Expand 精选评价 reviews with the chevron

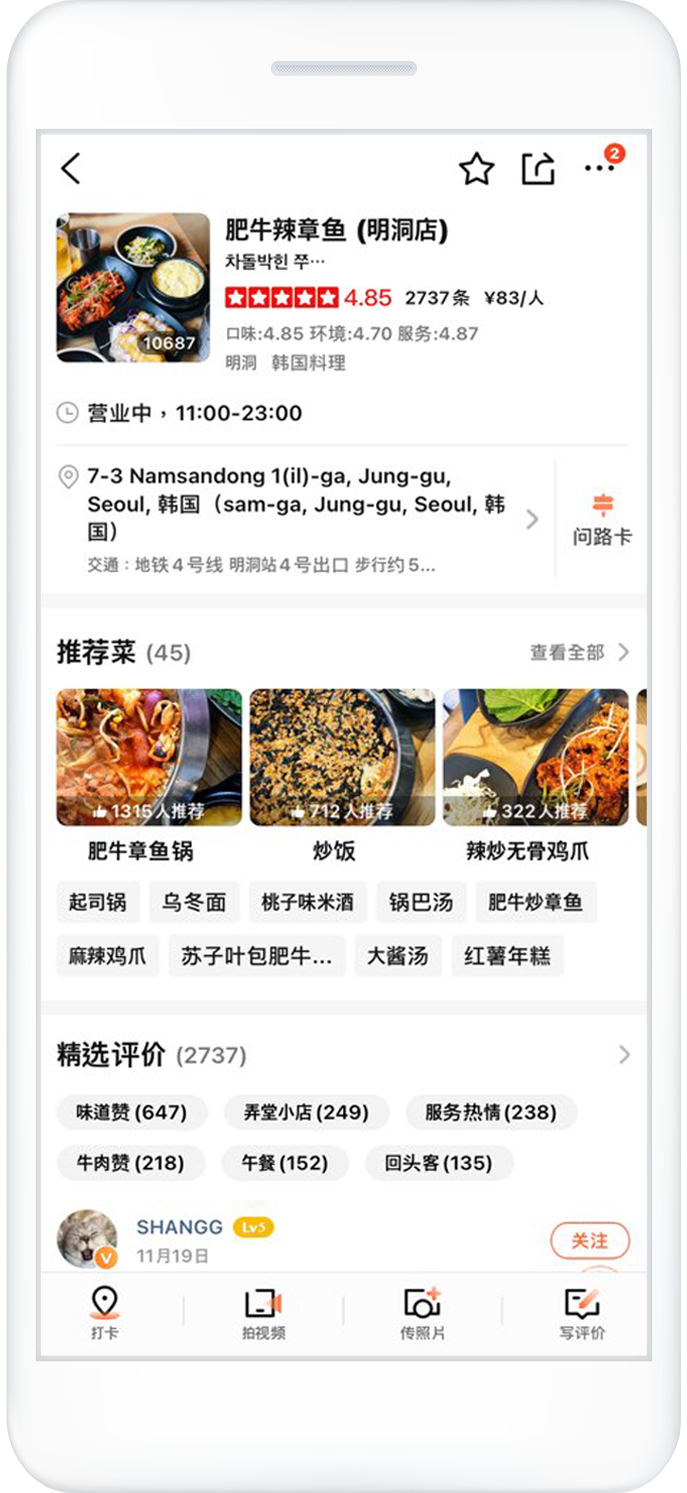pos(624,1055)
